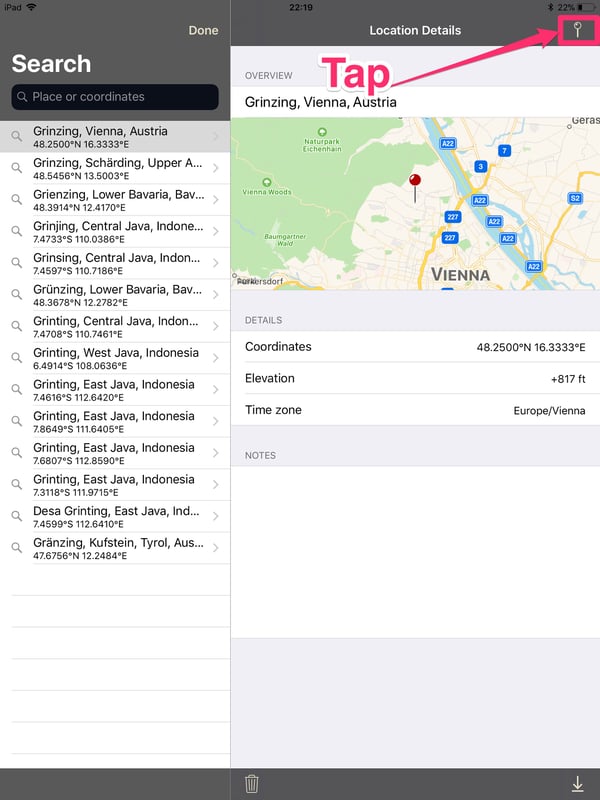Focus the Place or coordinates search field
Viewport: 600px width, 800px height.
click(115, 97)
